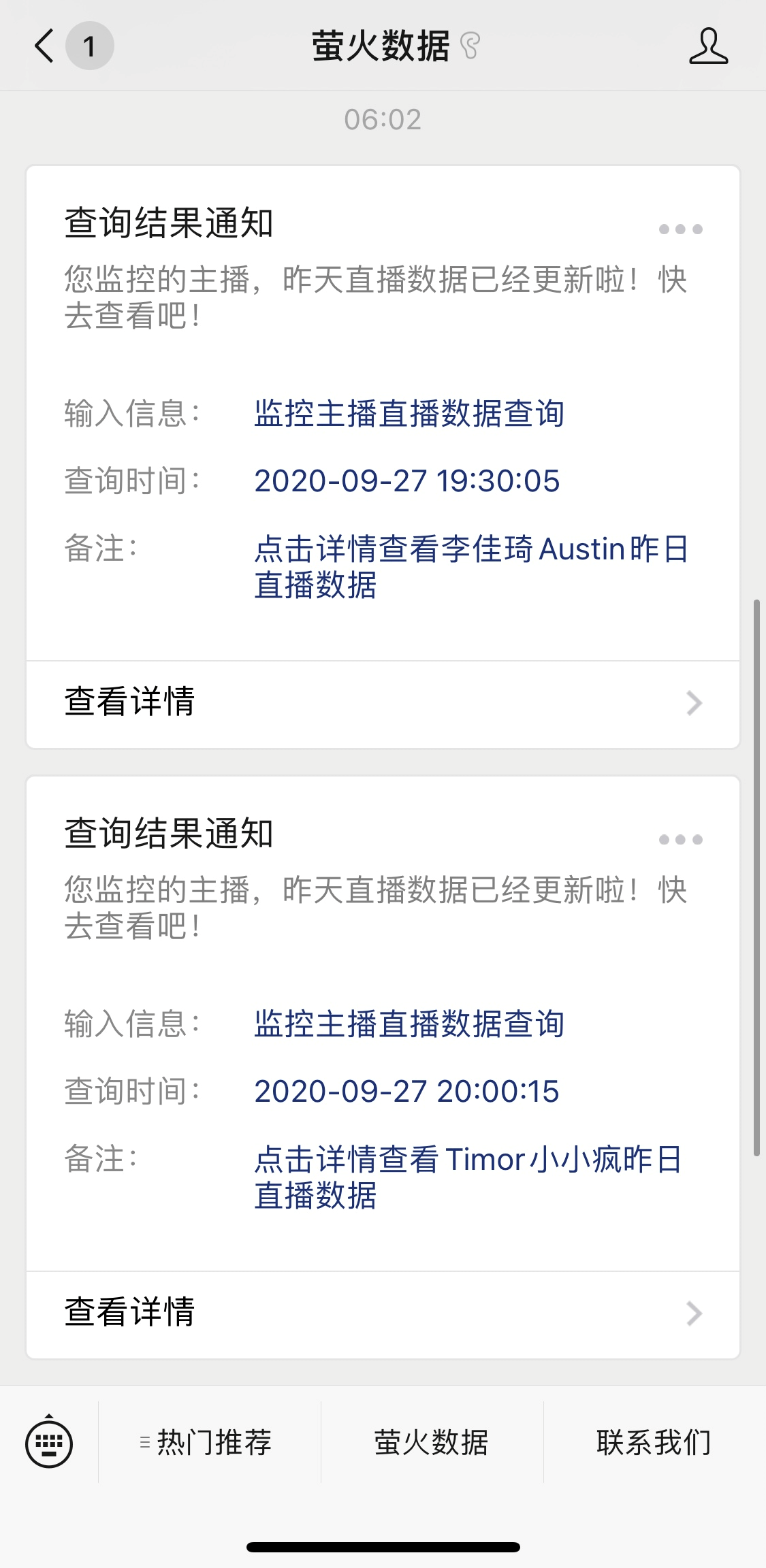Switch to keyboard input mode
Screen dimensions: 766x1568
pyautogui.click(x=49, y=1443)
